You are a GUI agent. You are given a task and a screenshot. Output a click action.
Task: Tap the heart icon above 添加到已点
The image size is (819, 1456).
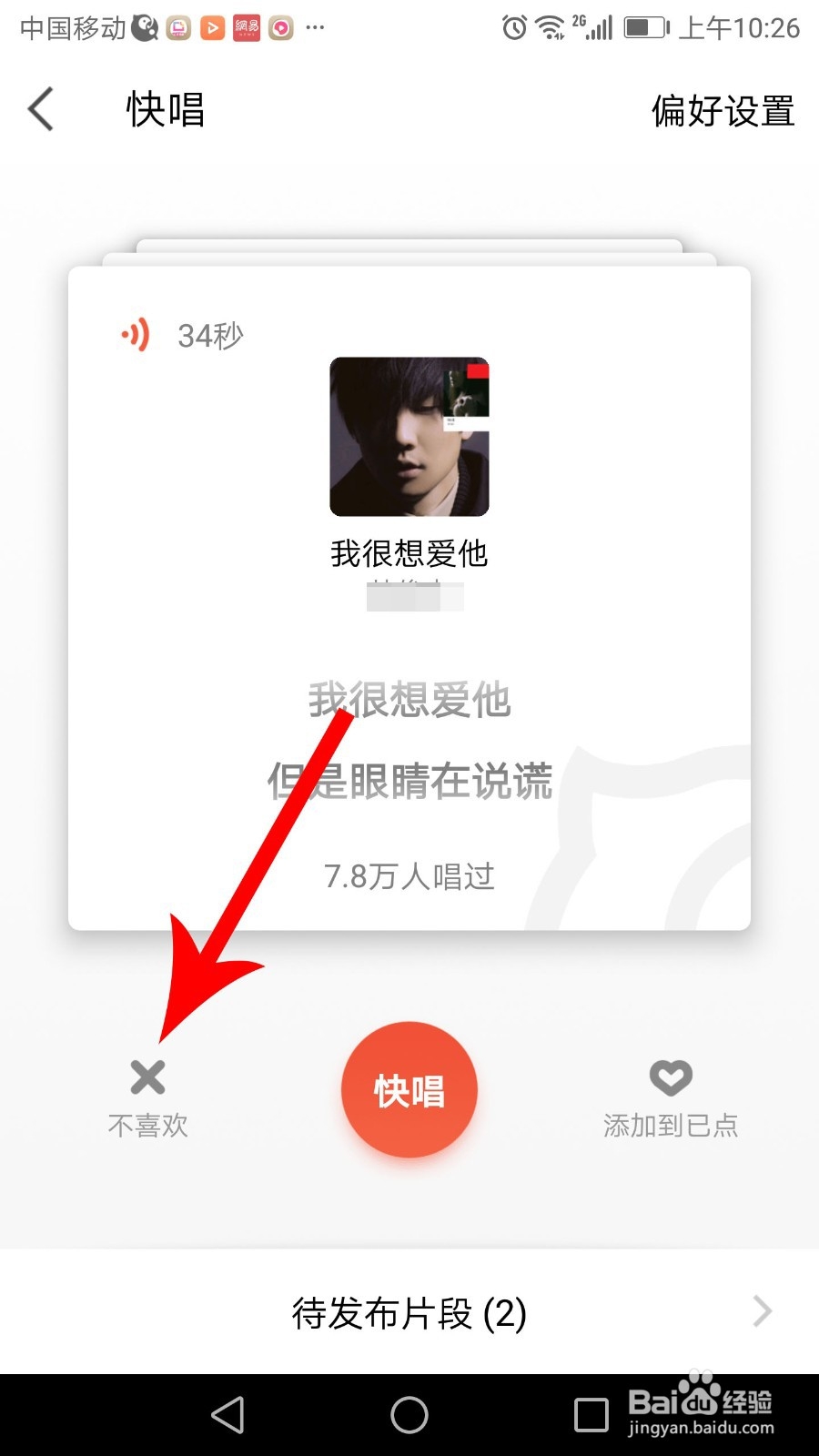click(x=671, y=1078)
